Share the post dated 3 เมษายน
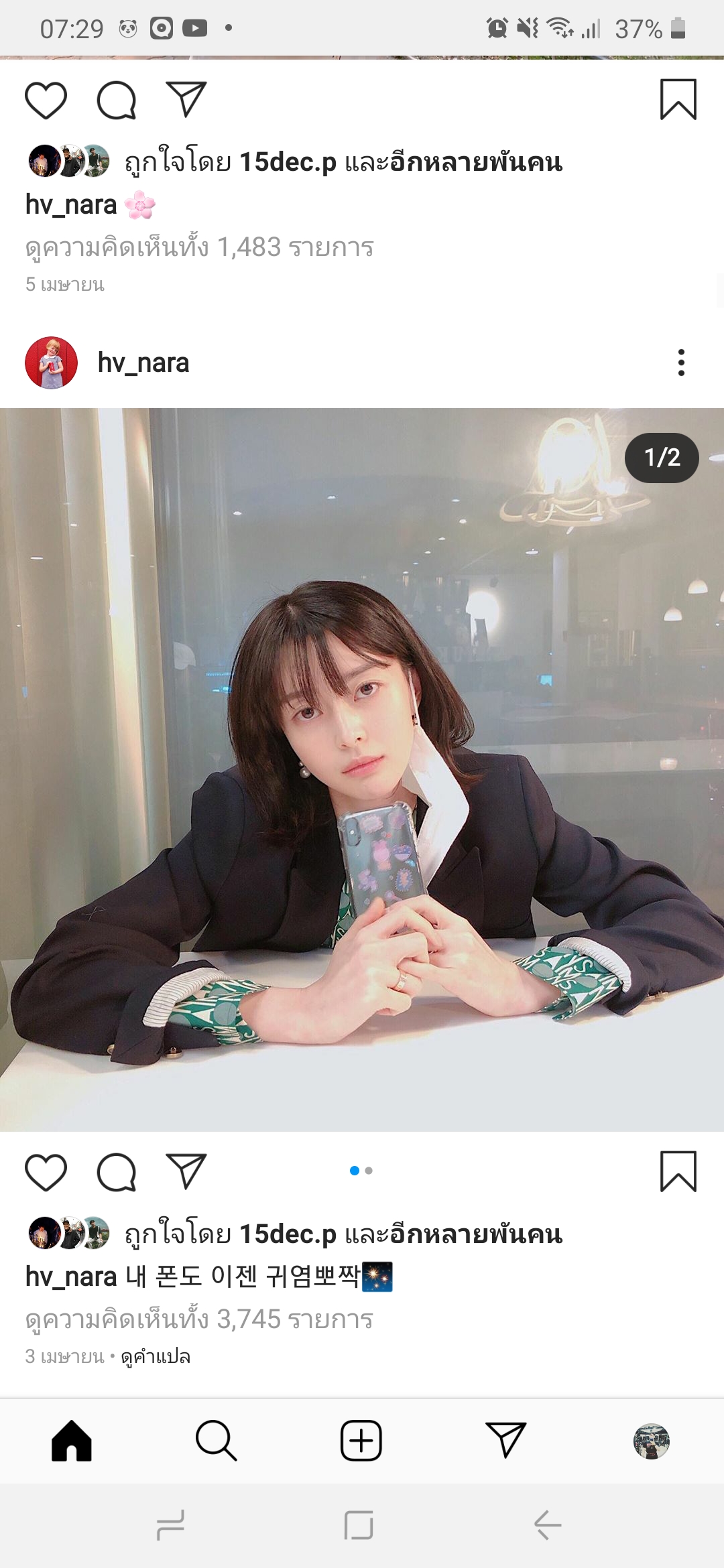 [x=186, y=1171]
